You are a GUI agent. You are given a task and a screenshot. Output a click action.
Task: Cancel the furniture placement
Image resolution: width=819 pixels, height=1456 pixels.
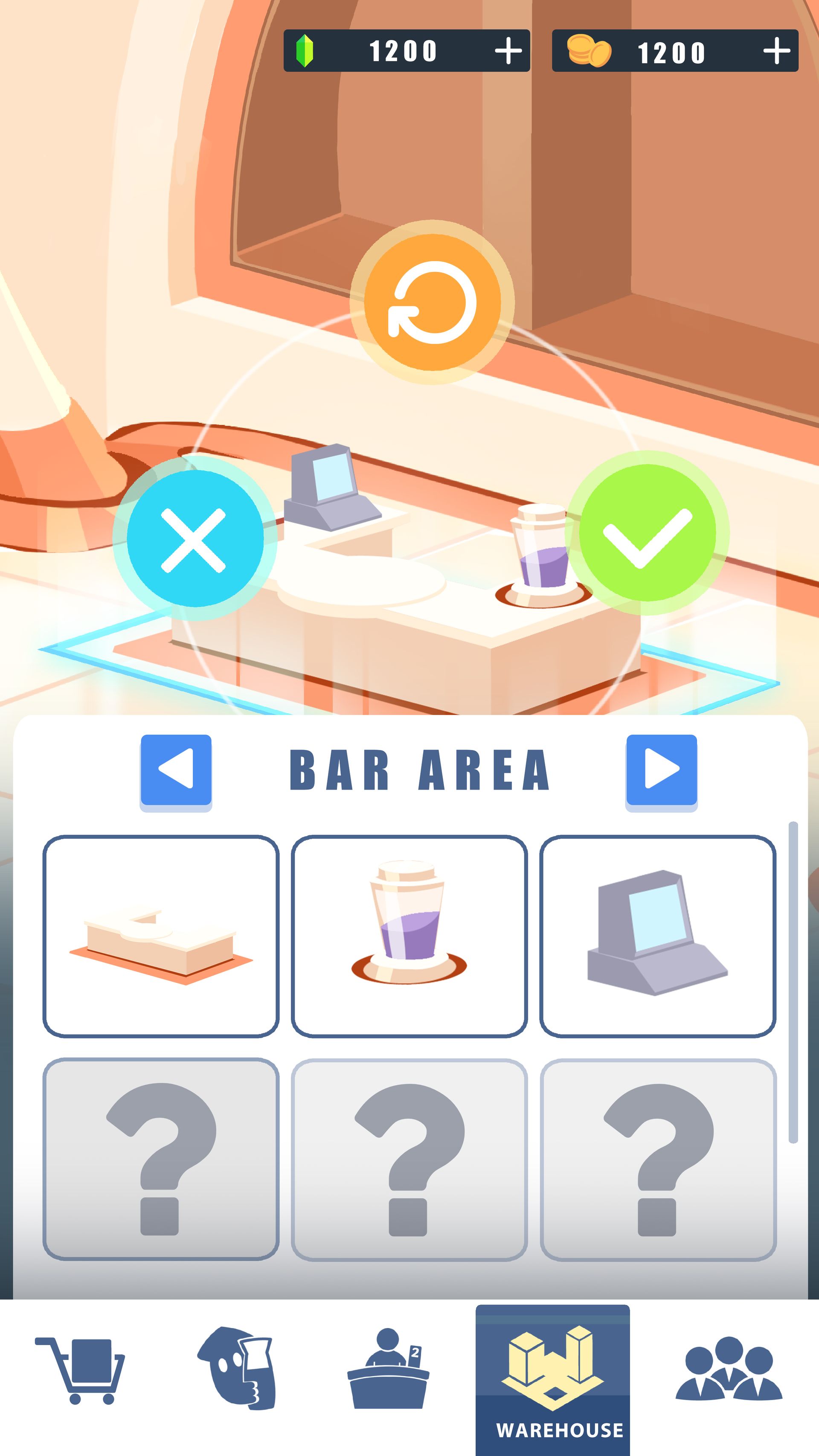pyautogui.click(x=194, y=539)
